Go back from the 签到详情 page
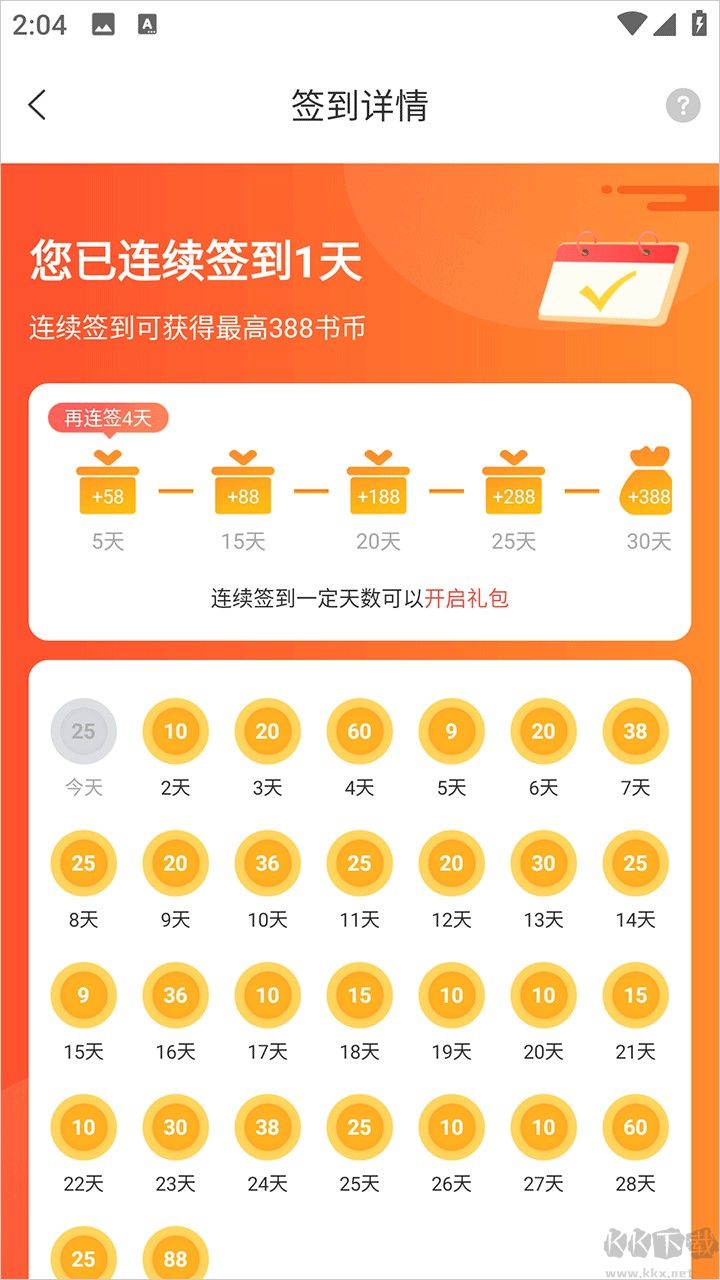Viewport: 720px width, 1280px height. coord(38,105)
